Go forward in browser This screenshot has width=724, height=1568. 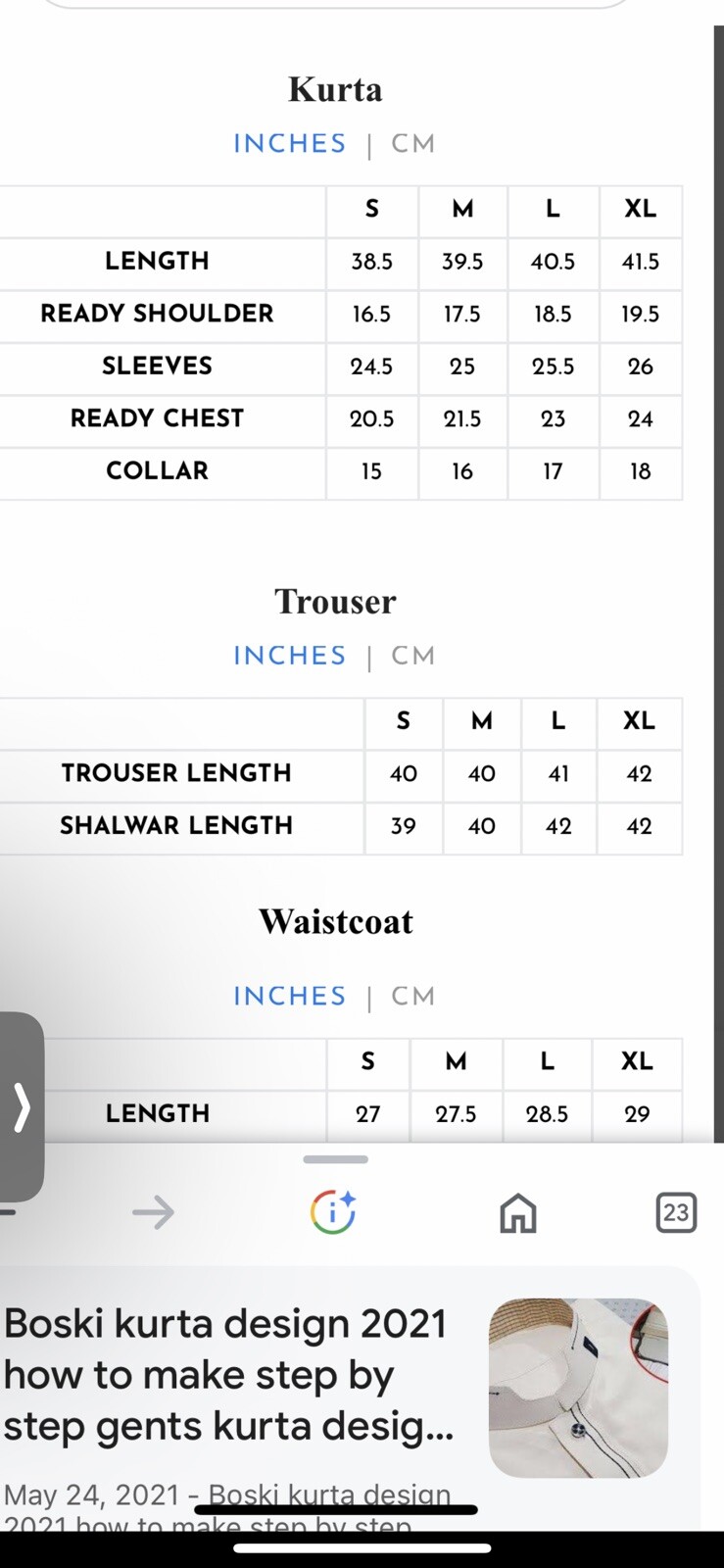pos(153,1213)
